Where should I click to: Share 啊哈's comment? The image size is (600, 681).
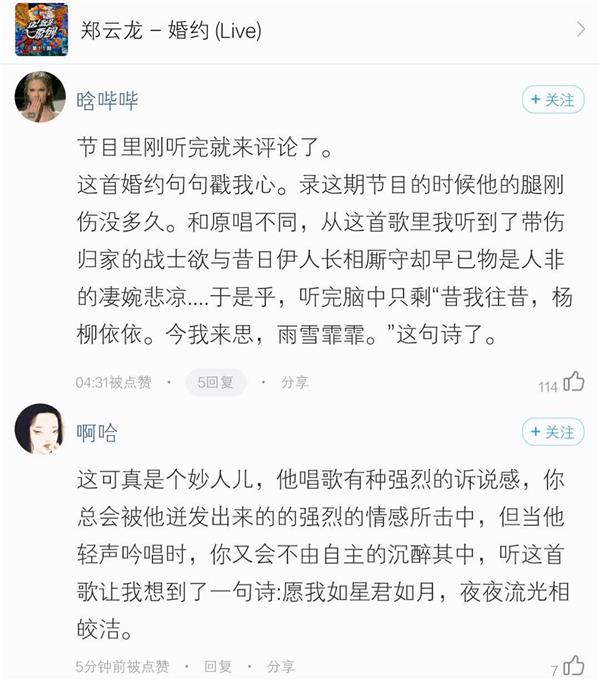[x=280, y=665]
